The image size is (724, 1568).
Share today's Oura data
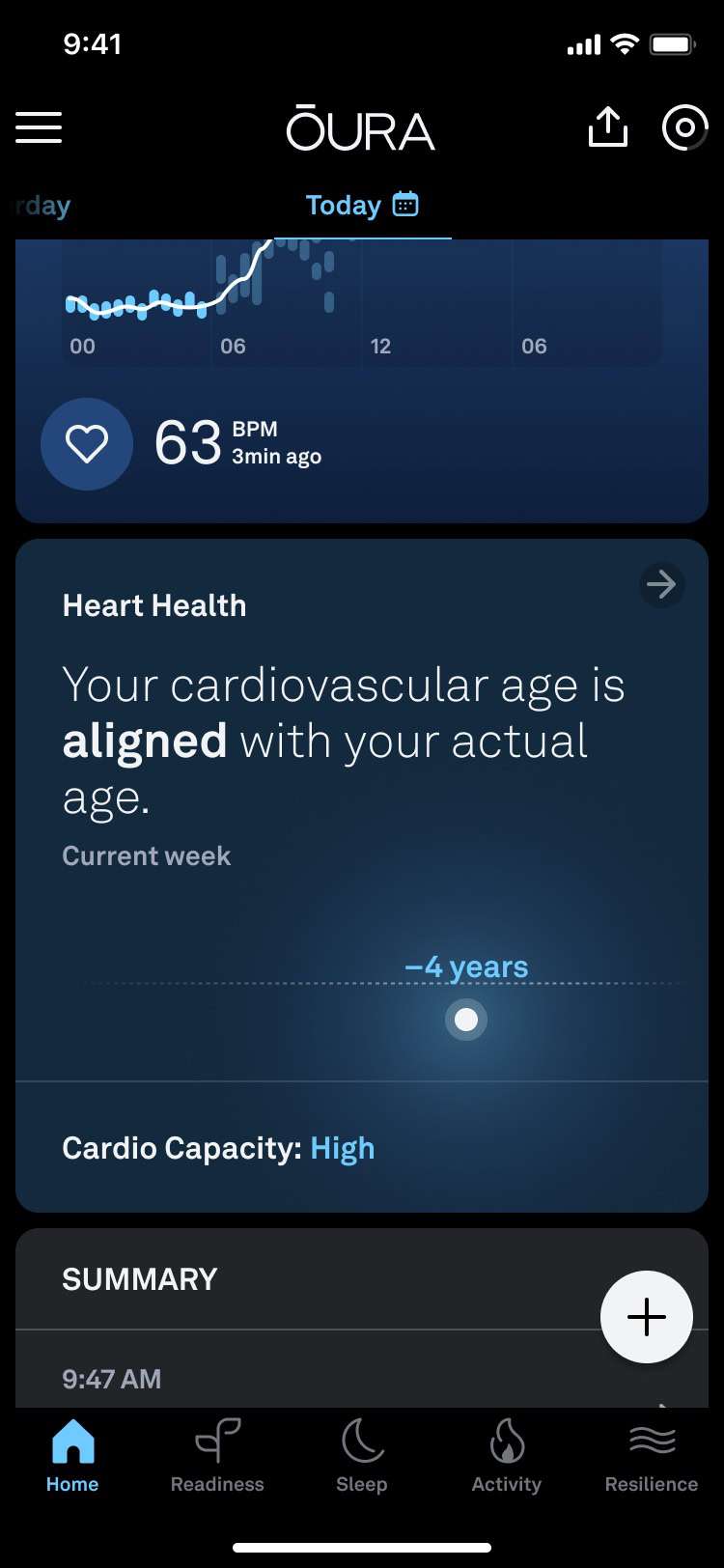607,127
